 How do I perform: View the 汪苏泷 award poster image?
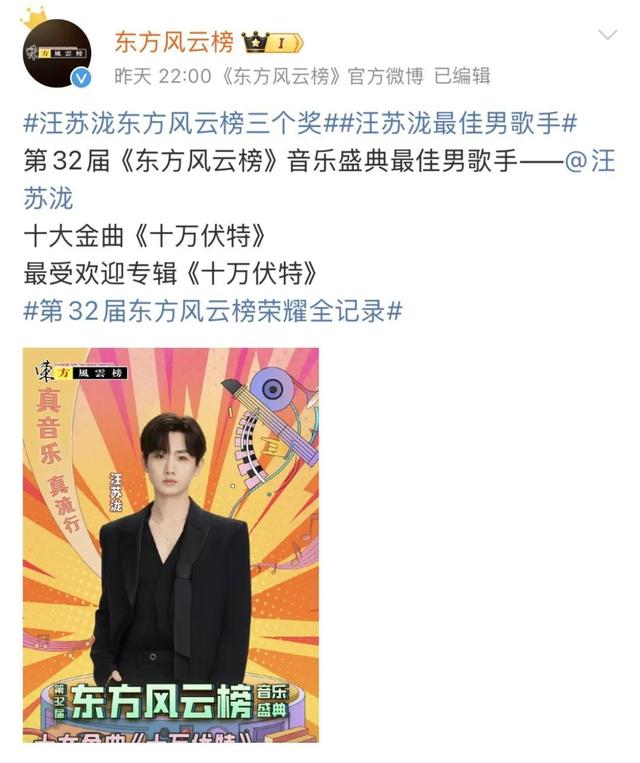171,544
